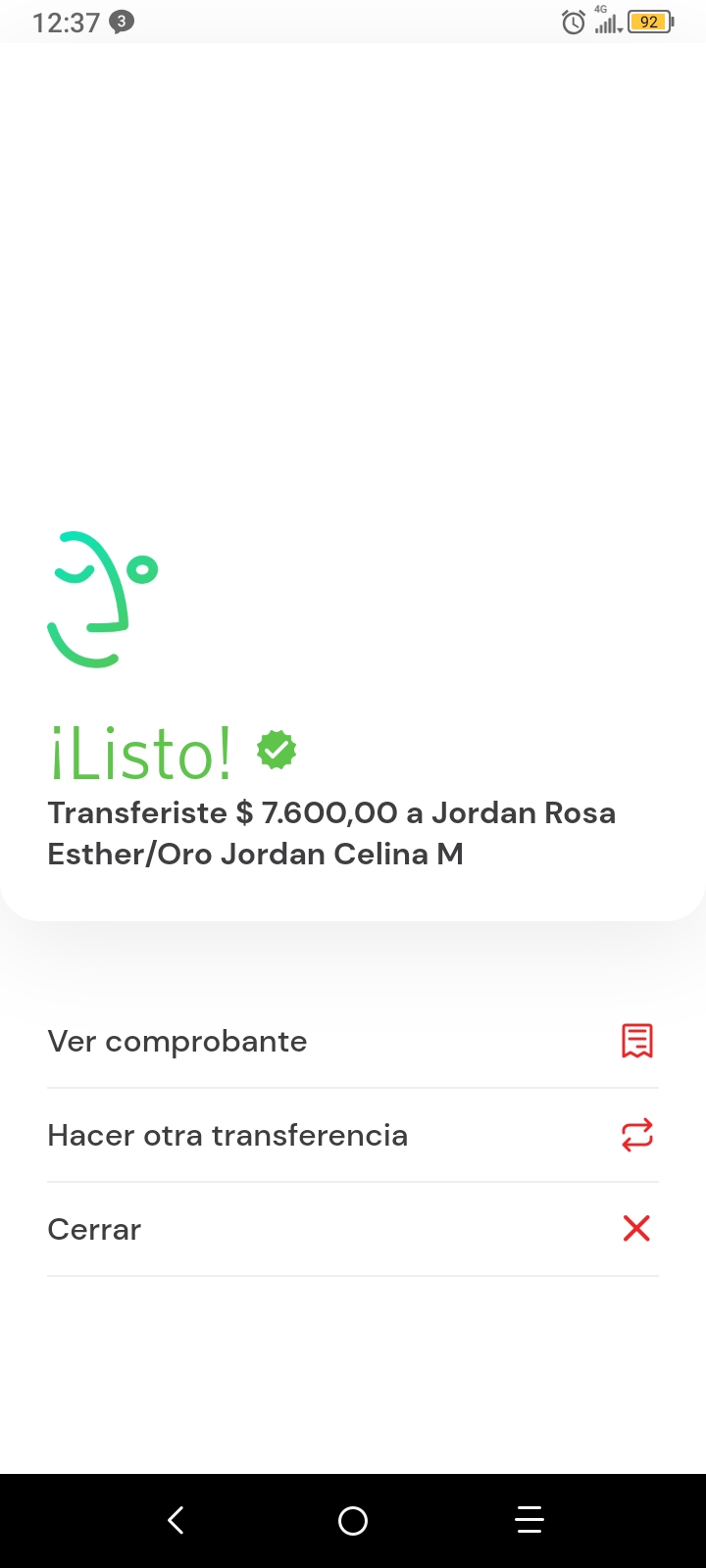Viewport: 706px width, 1568px height.
Task: Select Hacer otra transferencia
Action: 352,1135
